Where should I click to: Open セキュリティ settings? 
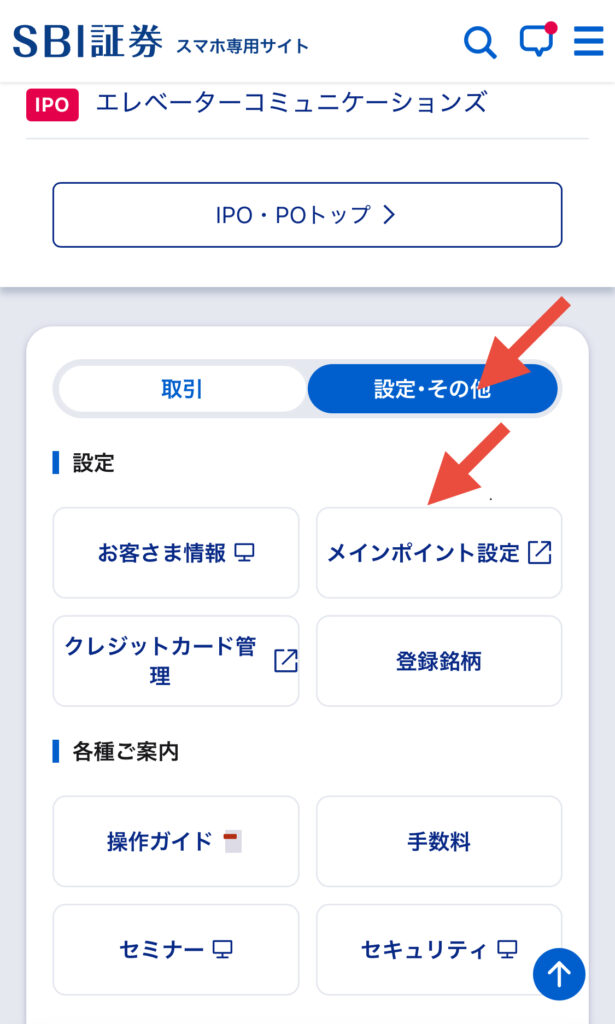pos(439,950)
